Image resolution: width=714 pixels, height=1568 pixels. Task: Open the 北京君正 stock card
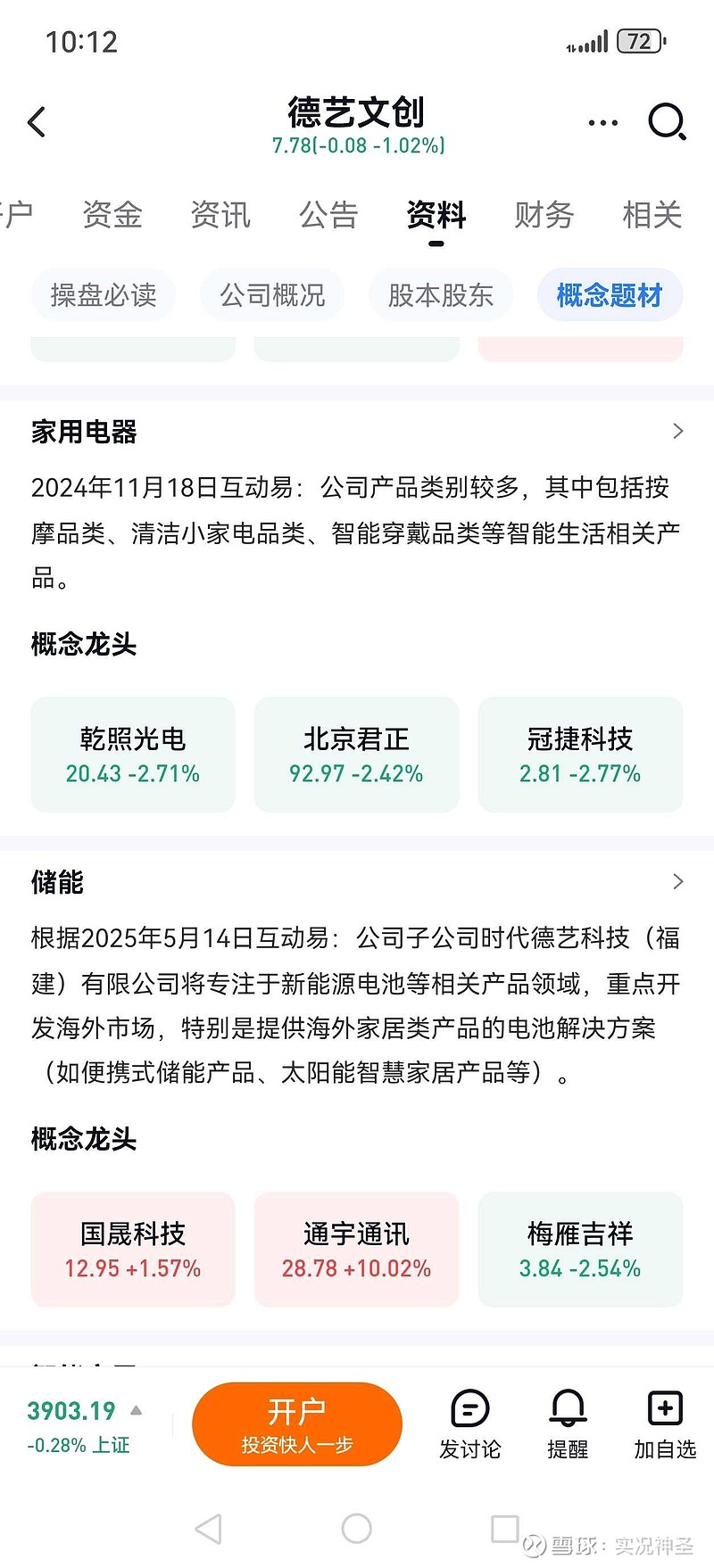[356, 754]
